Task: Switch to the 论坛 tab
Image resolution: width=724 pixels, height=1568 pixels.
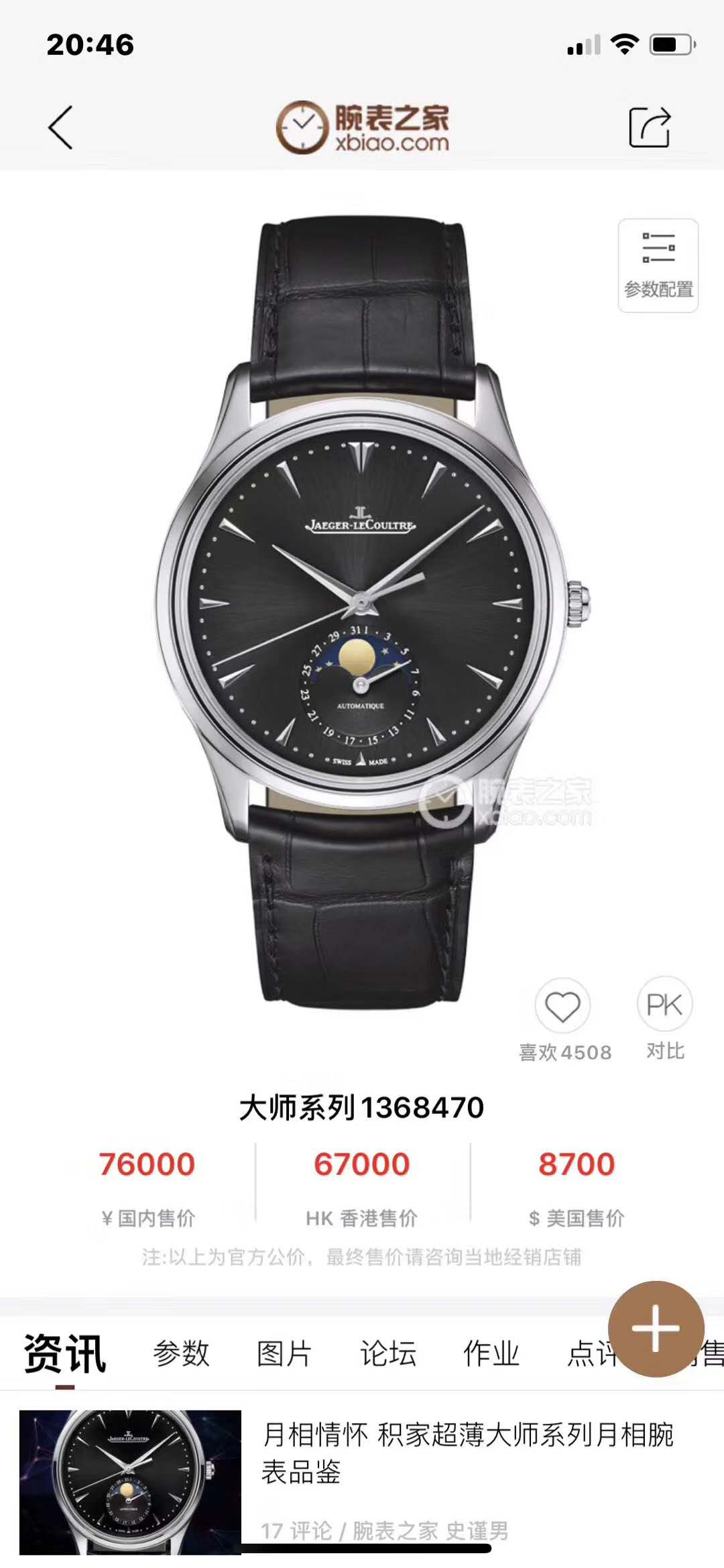Action: click(388, 1353)
